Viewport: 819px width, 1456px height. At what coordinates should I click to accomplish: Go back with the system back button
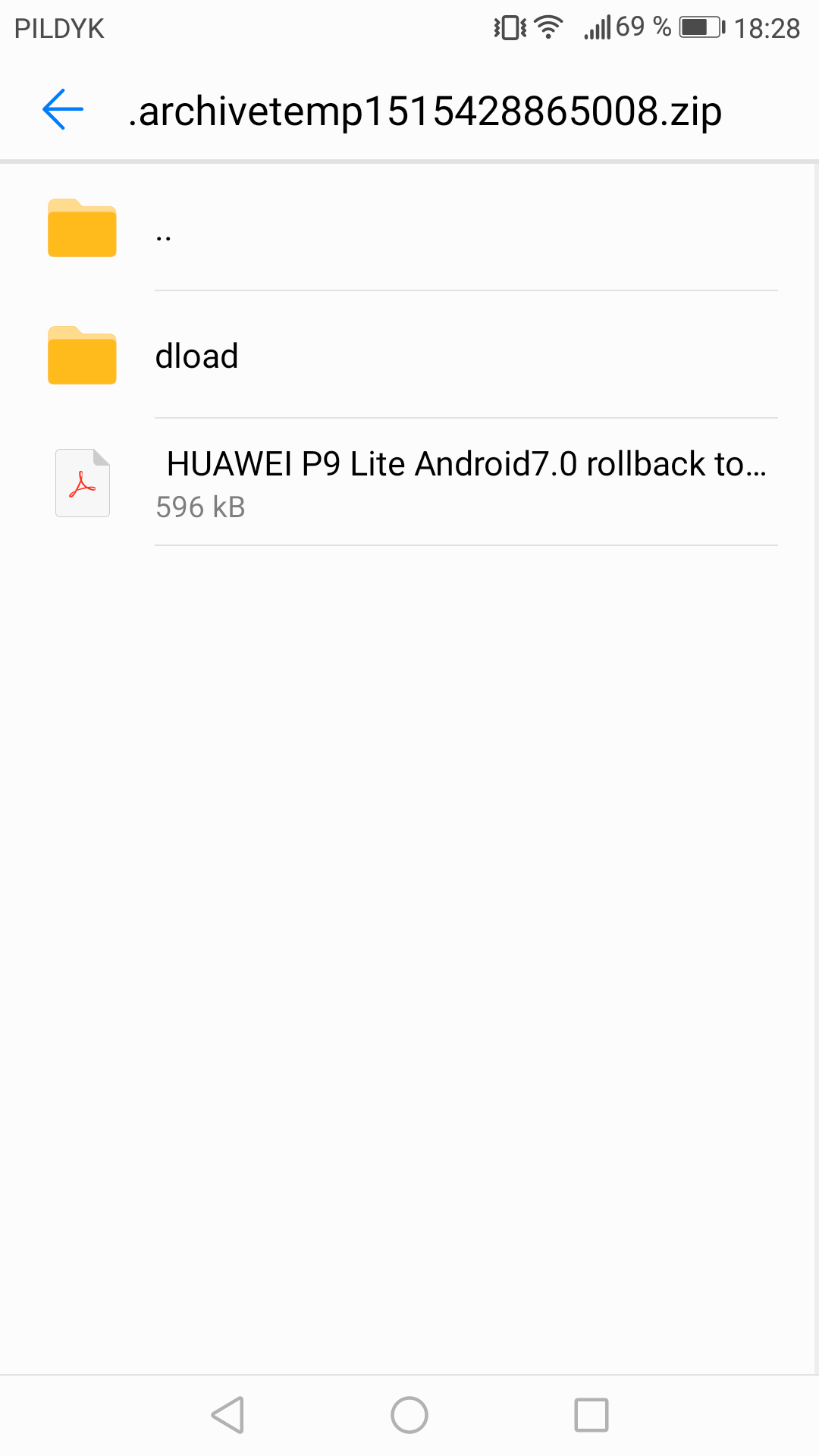227,1415
